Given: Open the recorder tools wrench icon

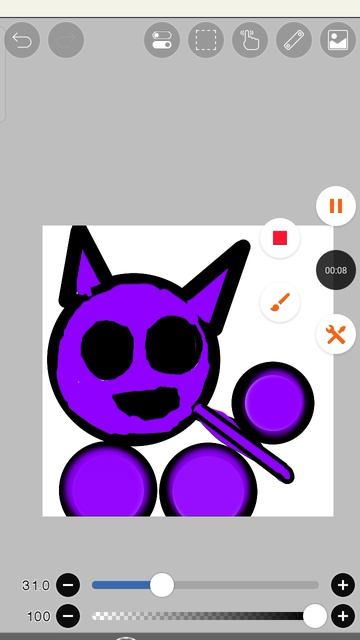Looking at the screenshot, I should click(336, 334).
